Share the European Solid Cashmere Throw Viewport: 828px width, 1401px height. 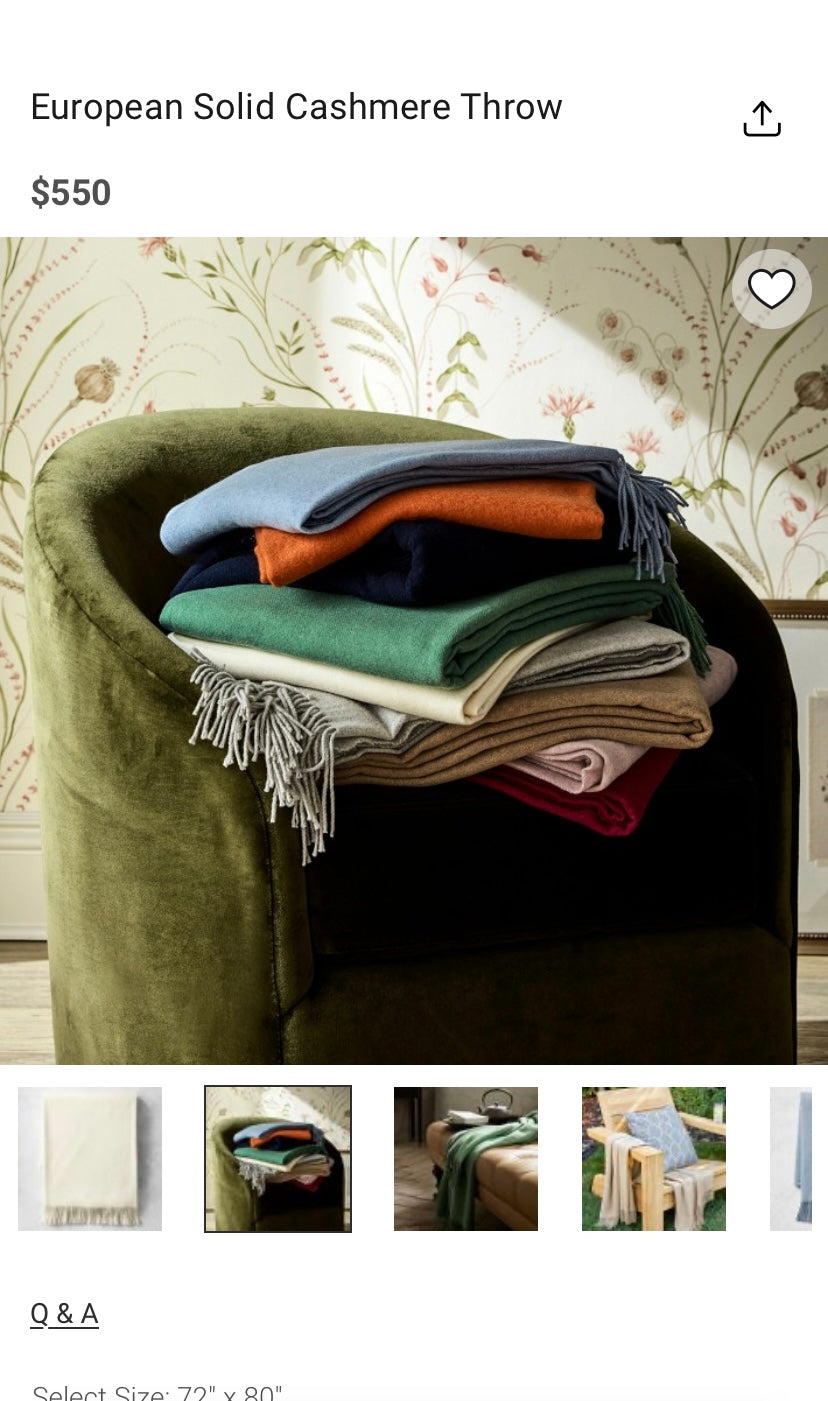click(761, 119)
